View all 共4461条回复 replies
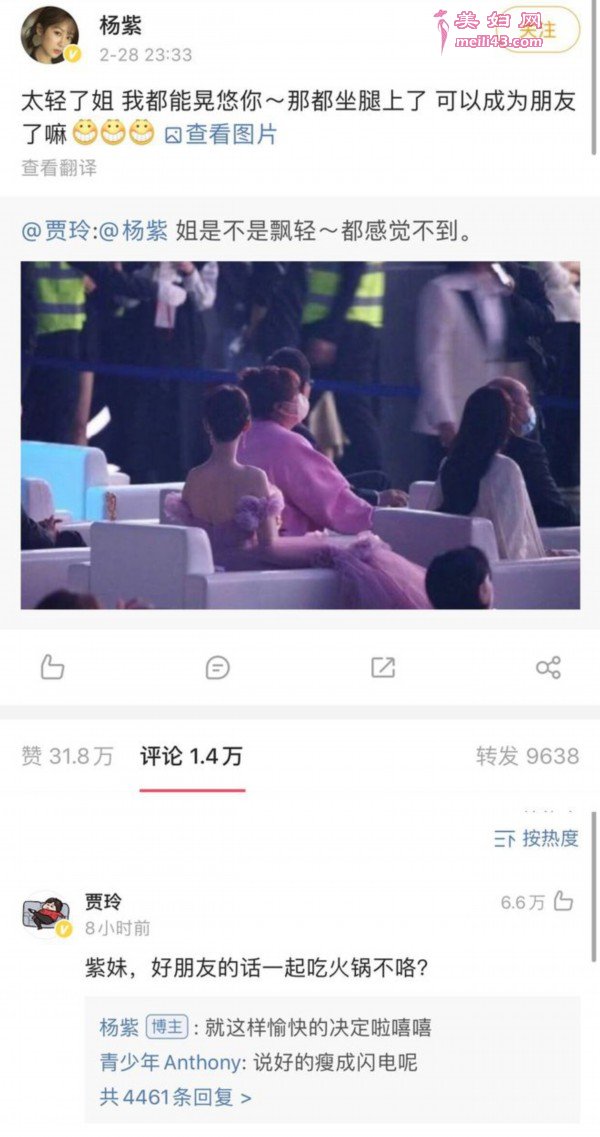600x1137 pixels. coord(175,1097)
